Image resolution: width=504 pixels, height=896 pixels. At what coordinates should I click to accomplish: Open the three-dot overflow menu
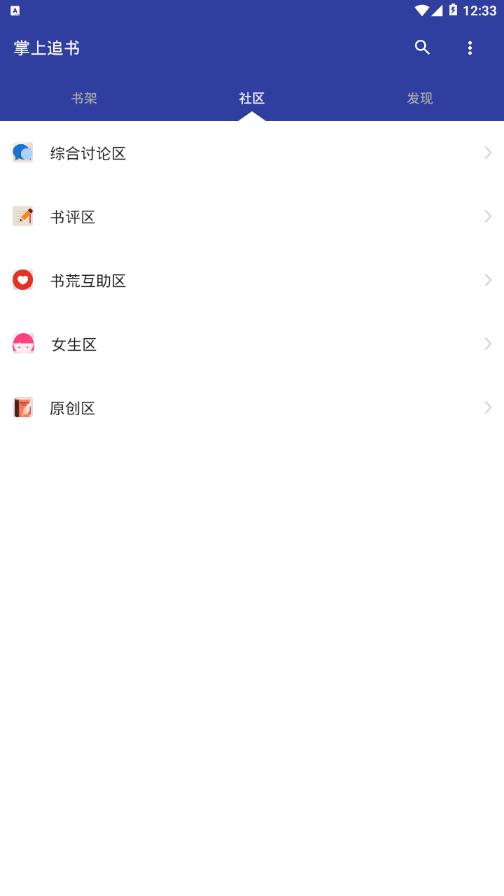click(x=470, y=47)
